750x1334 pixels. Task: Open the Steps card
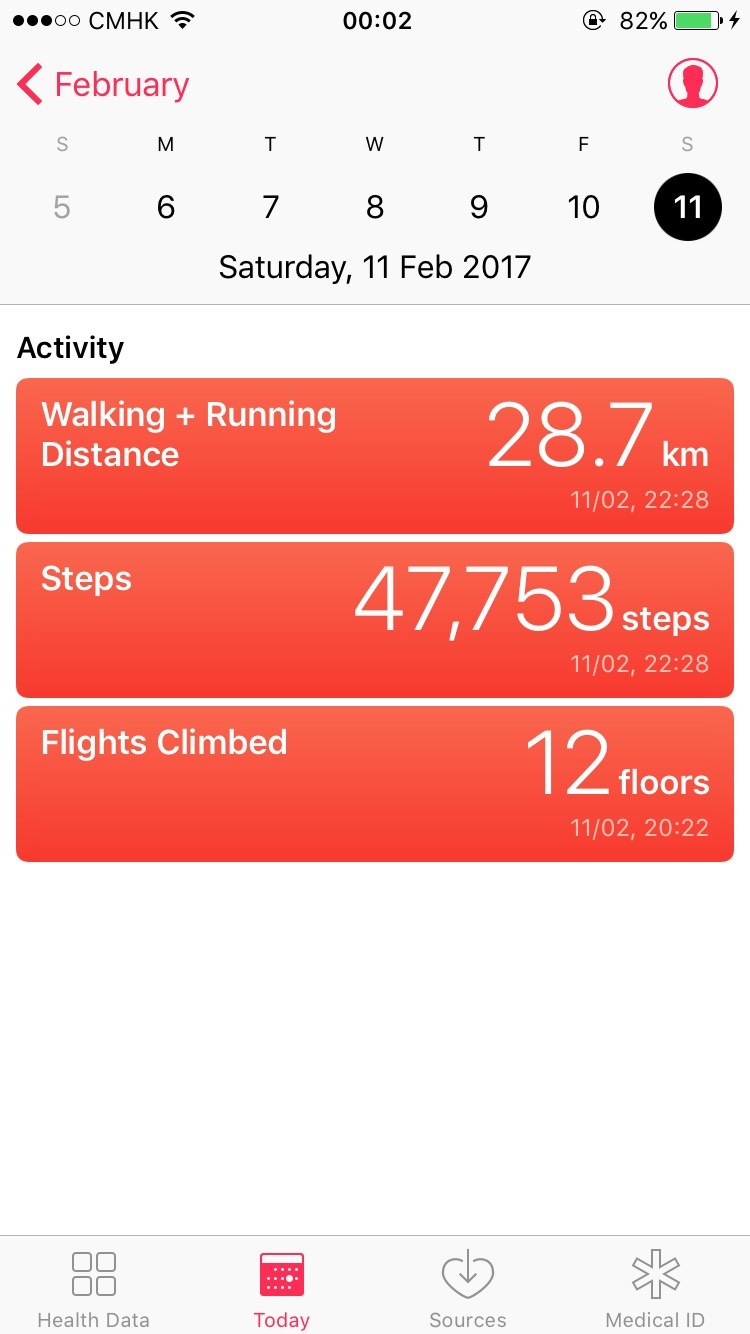(x=375, y=620)
